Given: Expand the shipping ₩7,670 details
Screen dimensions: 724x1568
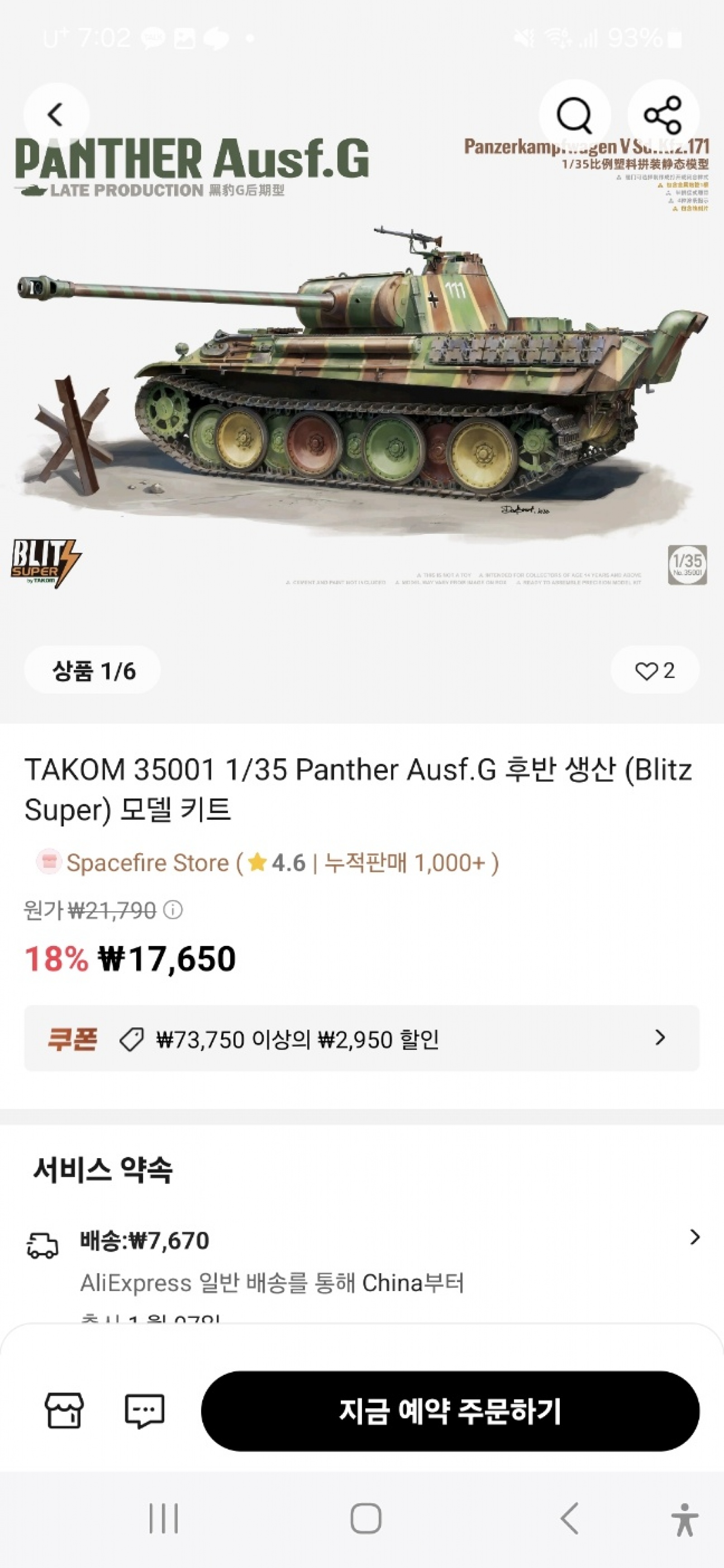Looking at the screenshot, I should click(694, 1237).
